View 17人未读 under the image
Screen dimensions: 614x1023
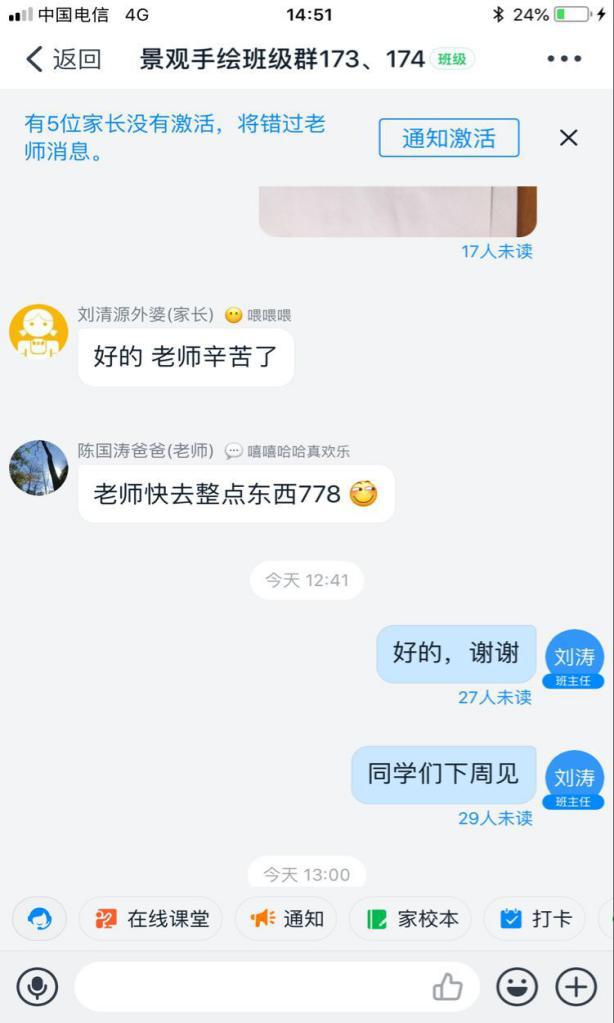(496, 251)
